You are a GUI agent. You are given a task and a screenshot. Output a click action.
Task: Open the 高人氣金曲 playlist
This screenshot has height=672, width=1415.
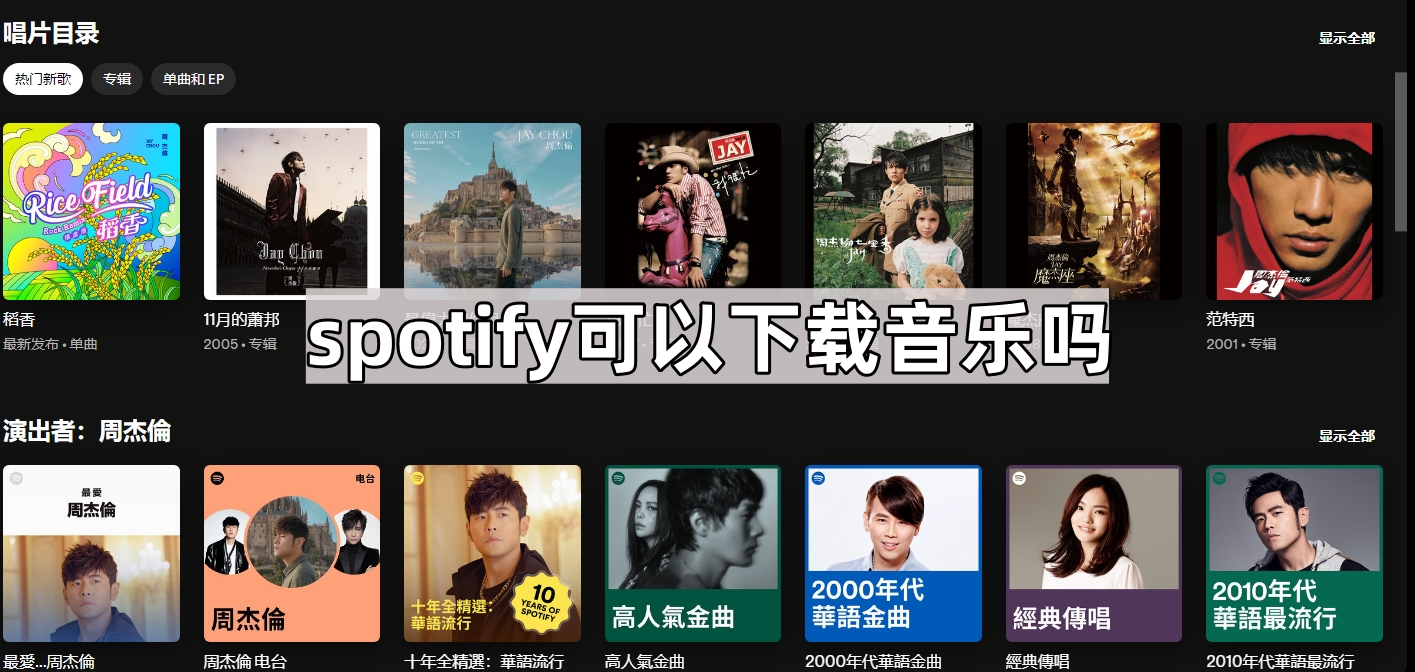pyautogui.click(x=692, y=553)
